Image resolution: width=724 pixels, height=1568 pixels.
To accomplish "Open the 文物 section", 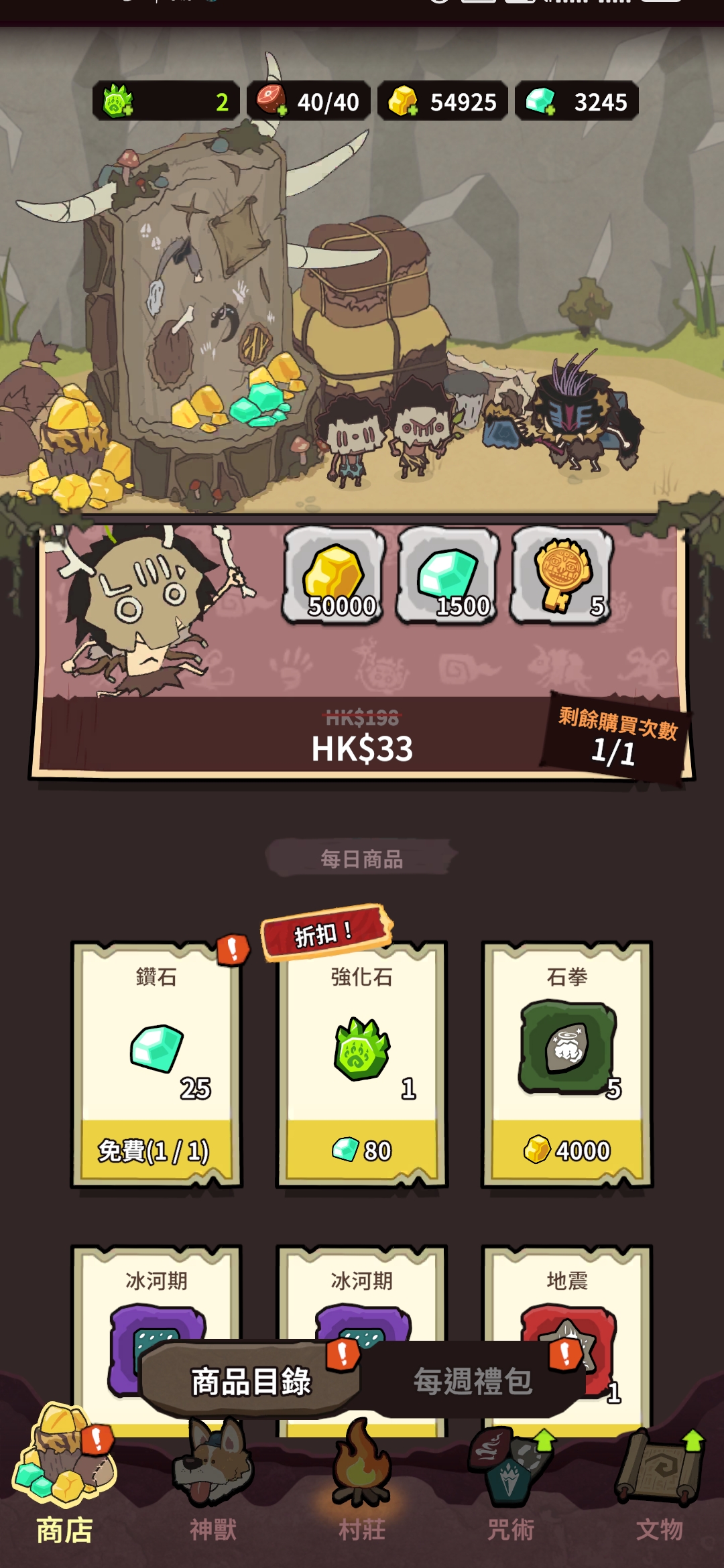I will (660, 1484).
